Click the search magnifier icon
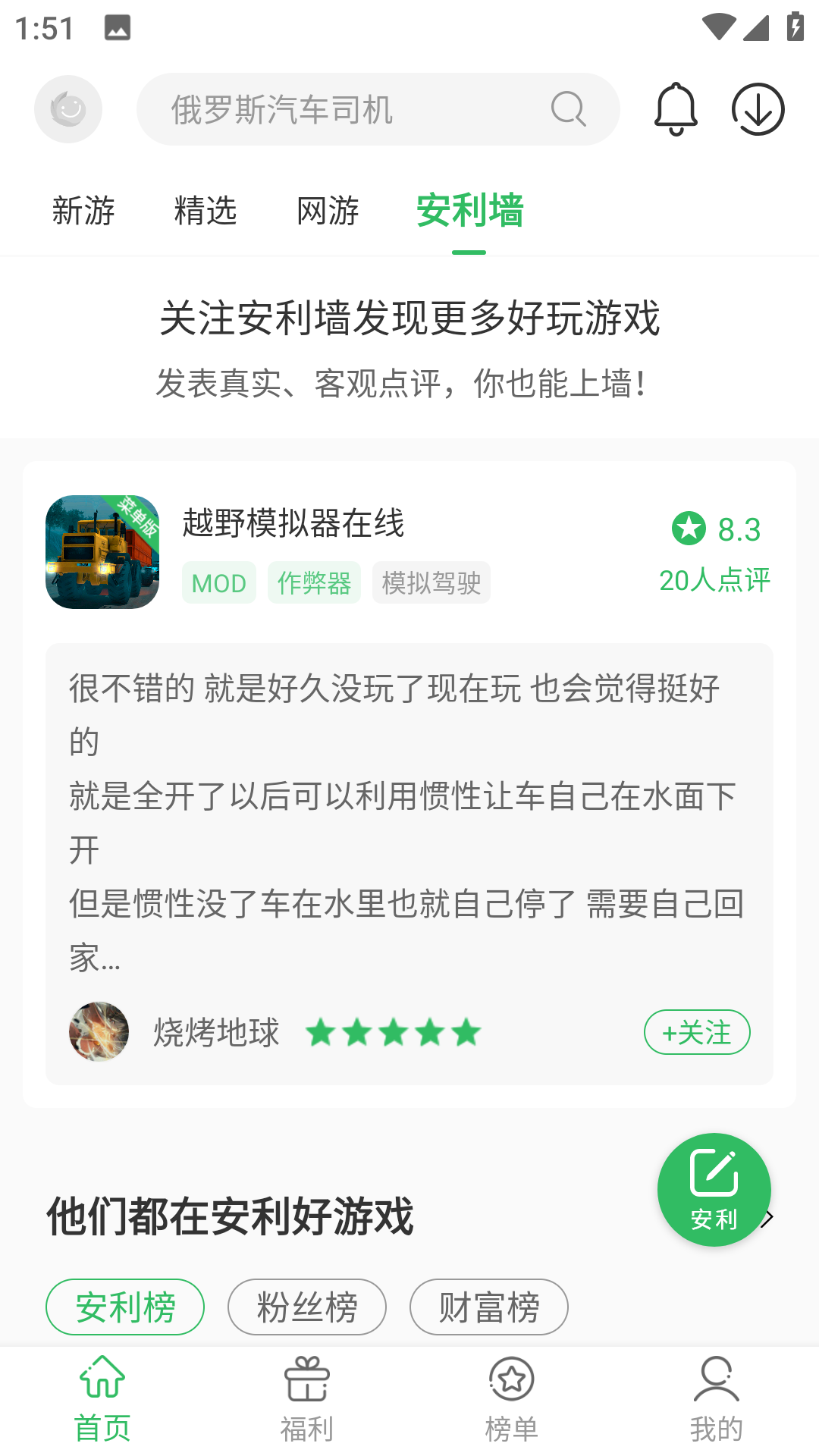Viewport: 819px width, 1456px height. 567,108
